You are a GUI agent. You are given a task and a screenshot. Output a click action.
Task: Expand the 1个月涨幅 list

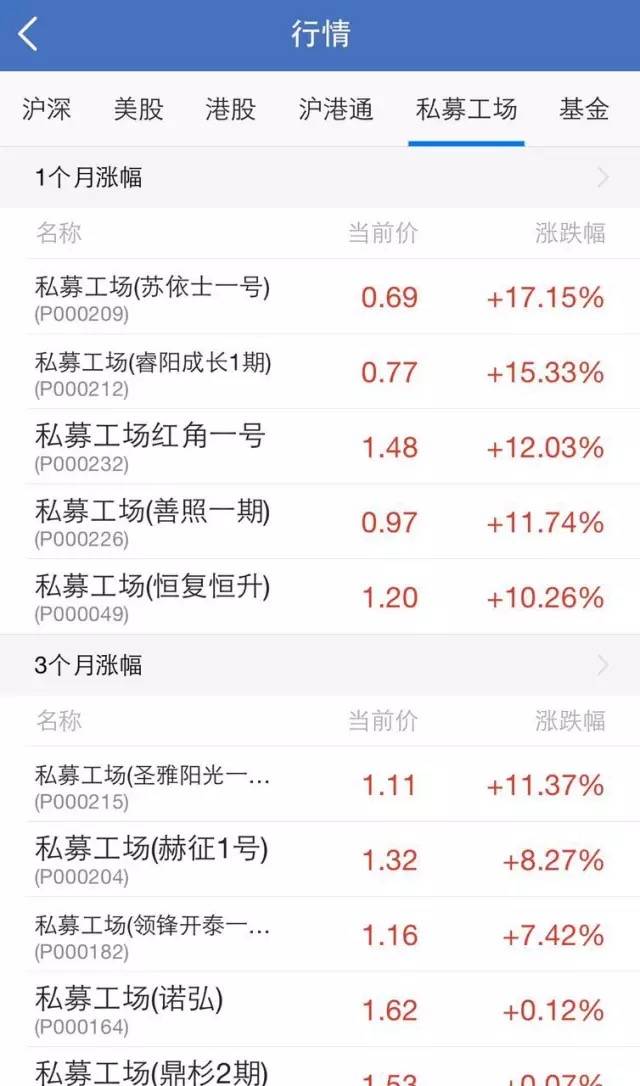pos(320,178)
